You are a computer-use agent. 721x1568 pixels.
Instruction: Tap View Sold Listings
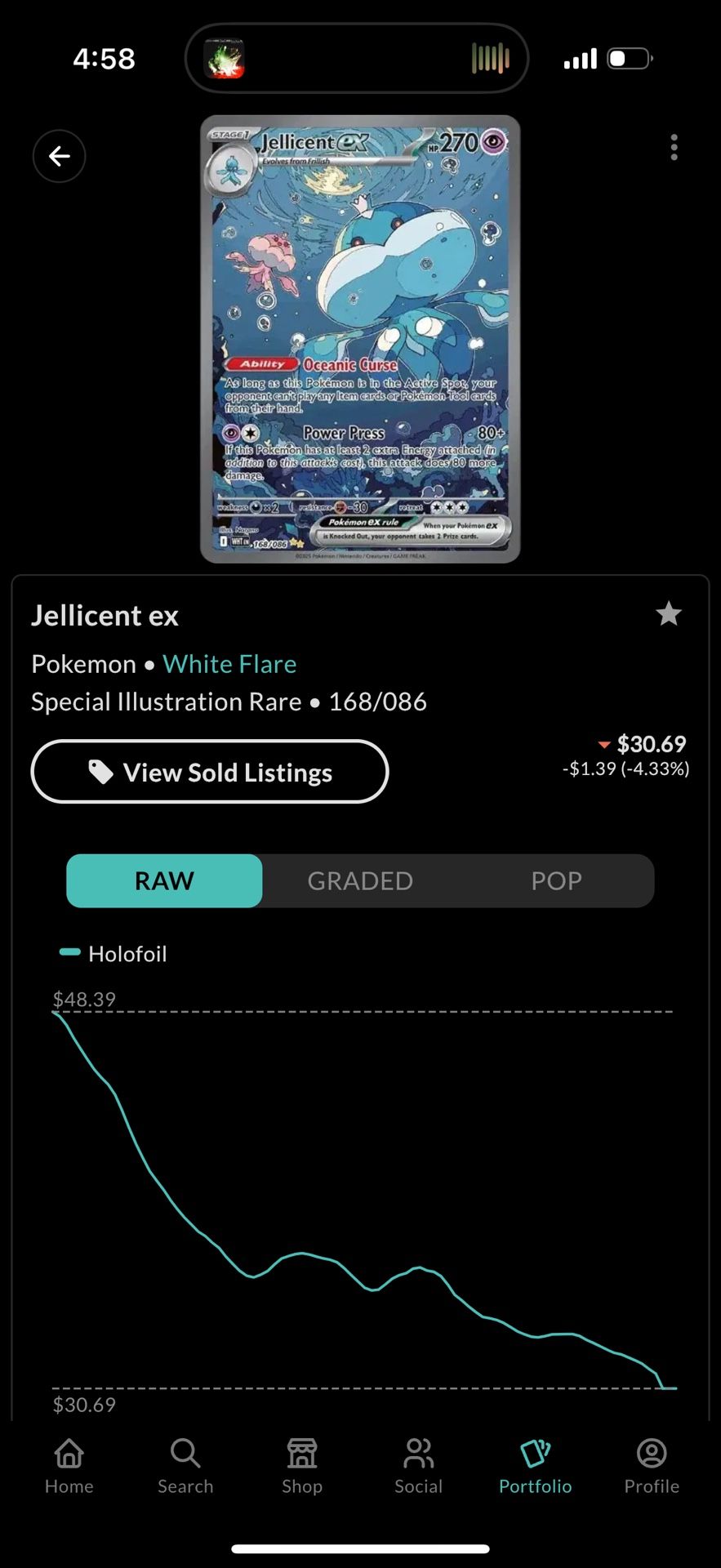(209, 771)
